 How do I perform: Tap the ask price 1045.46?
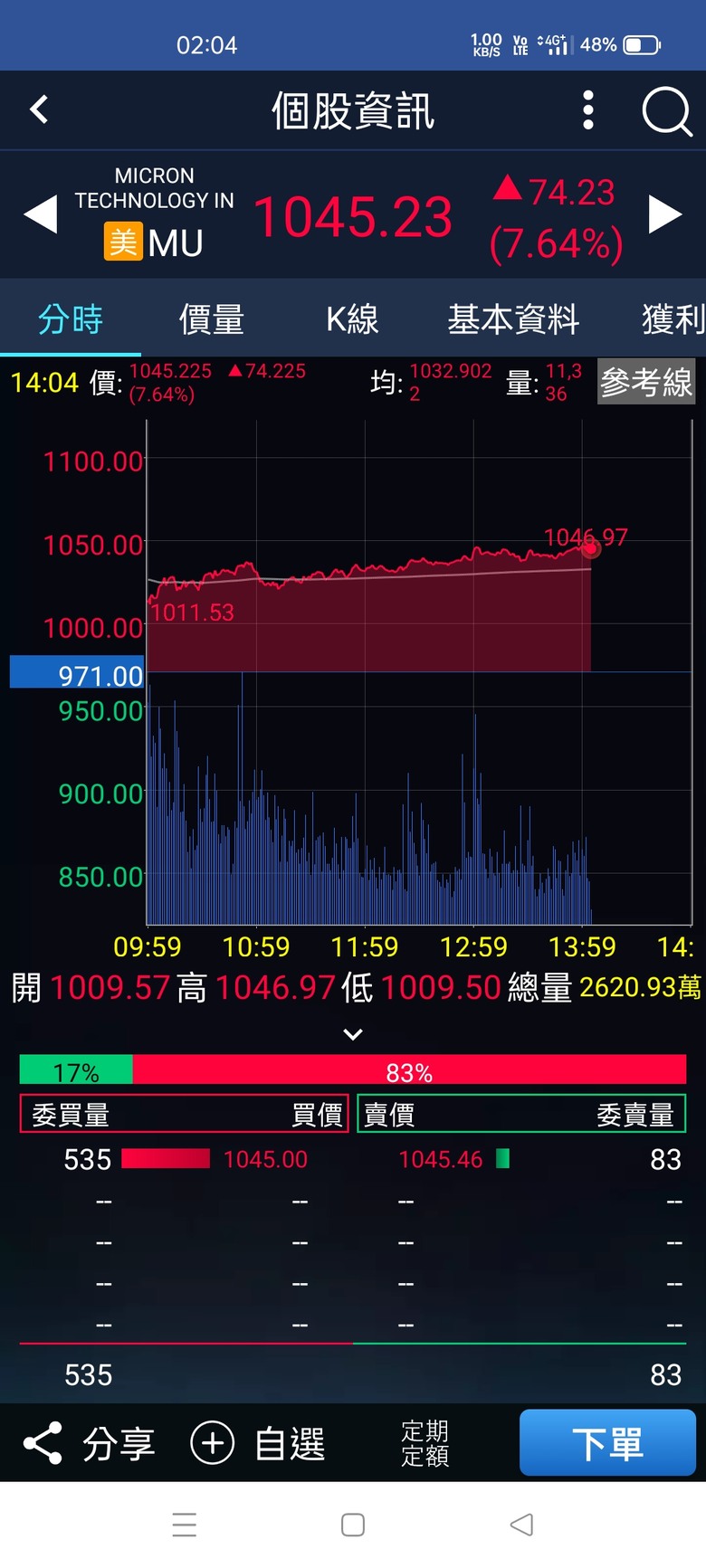[x=441, y=1159]
